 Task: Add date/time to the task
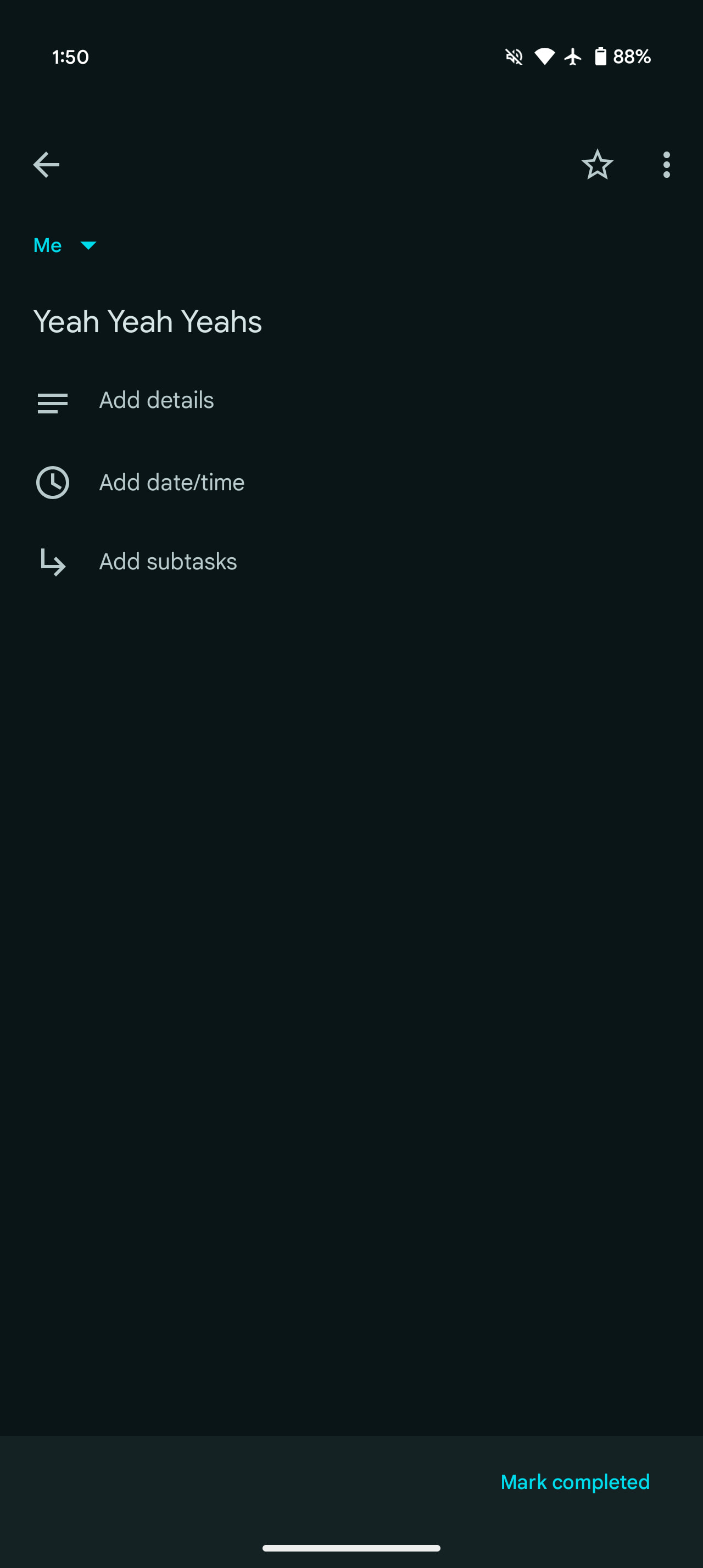tap(351, 483)
